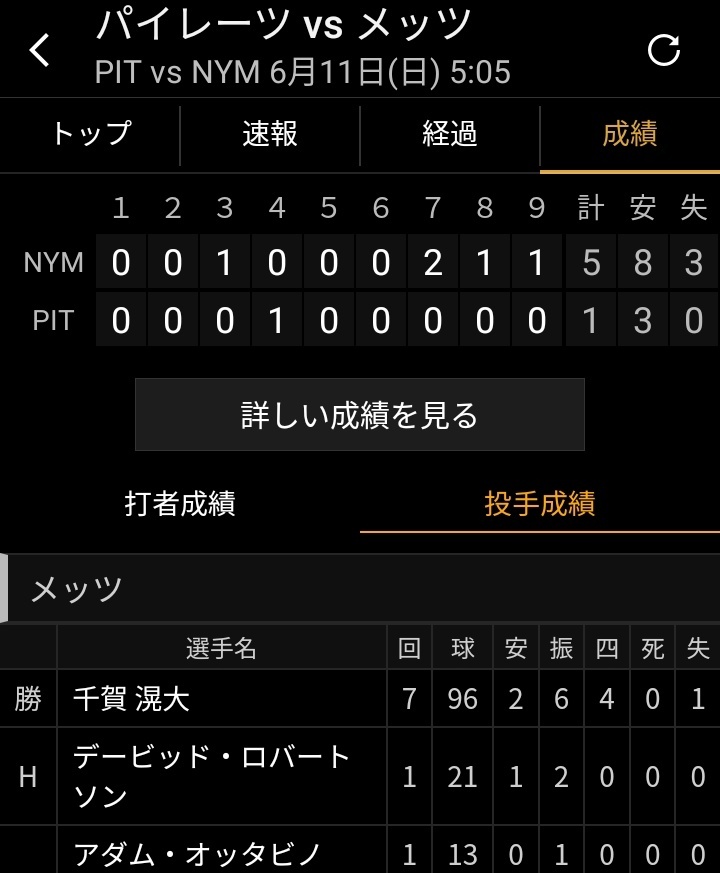Open the 速報 tab

(270, 134)
